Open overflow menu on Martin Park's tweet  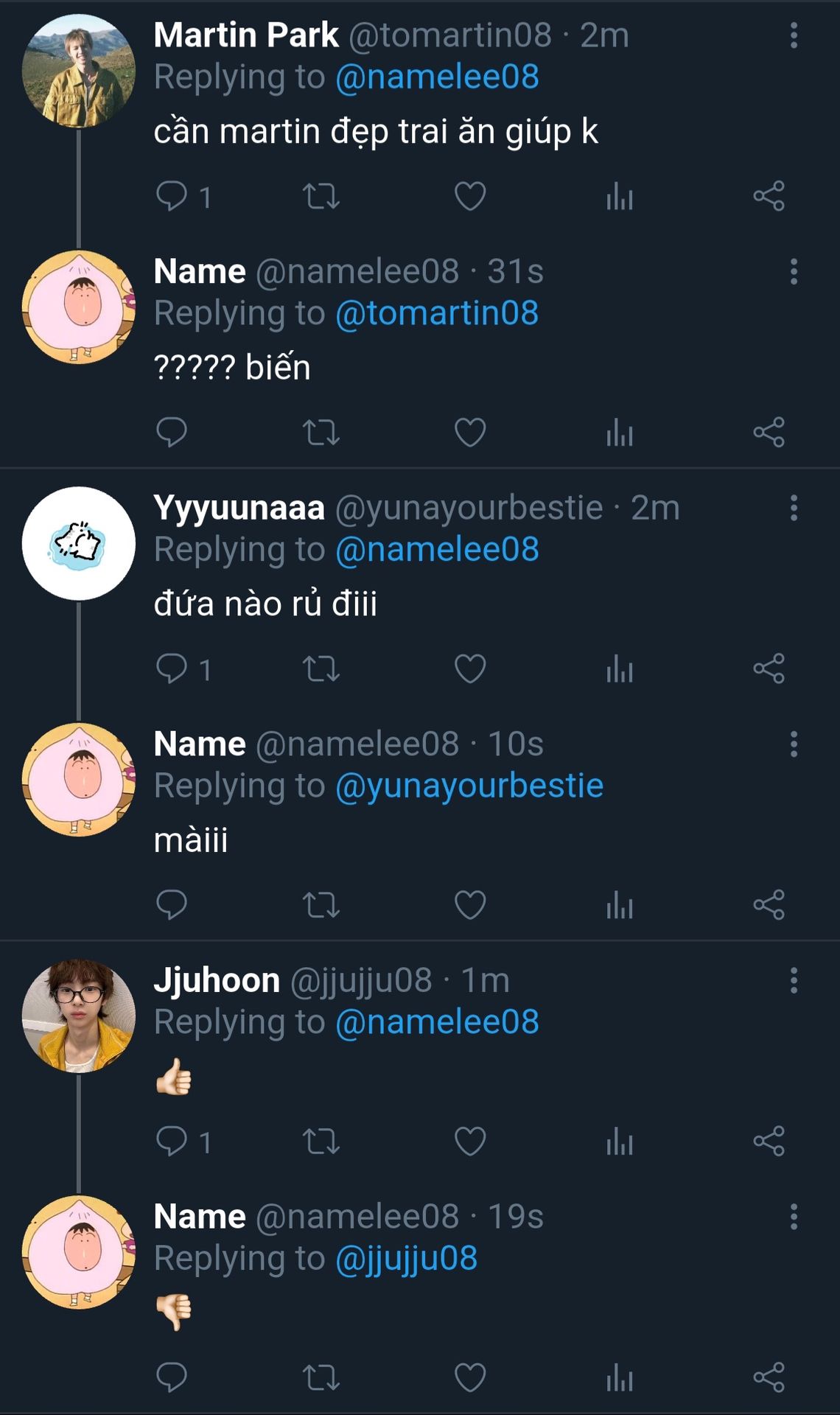[794, 35]
